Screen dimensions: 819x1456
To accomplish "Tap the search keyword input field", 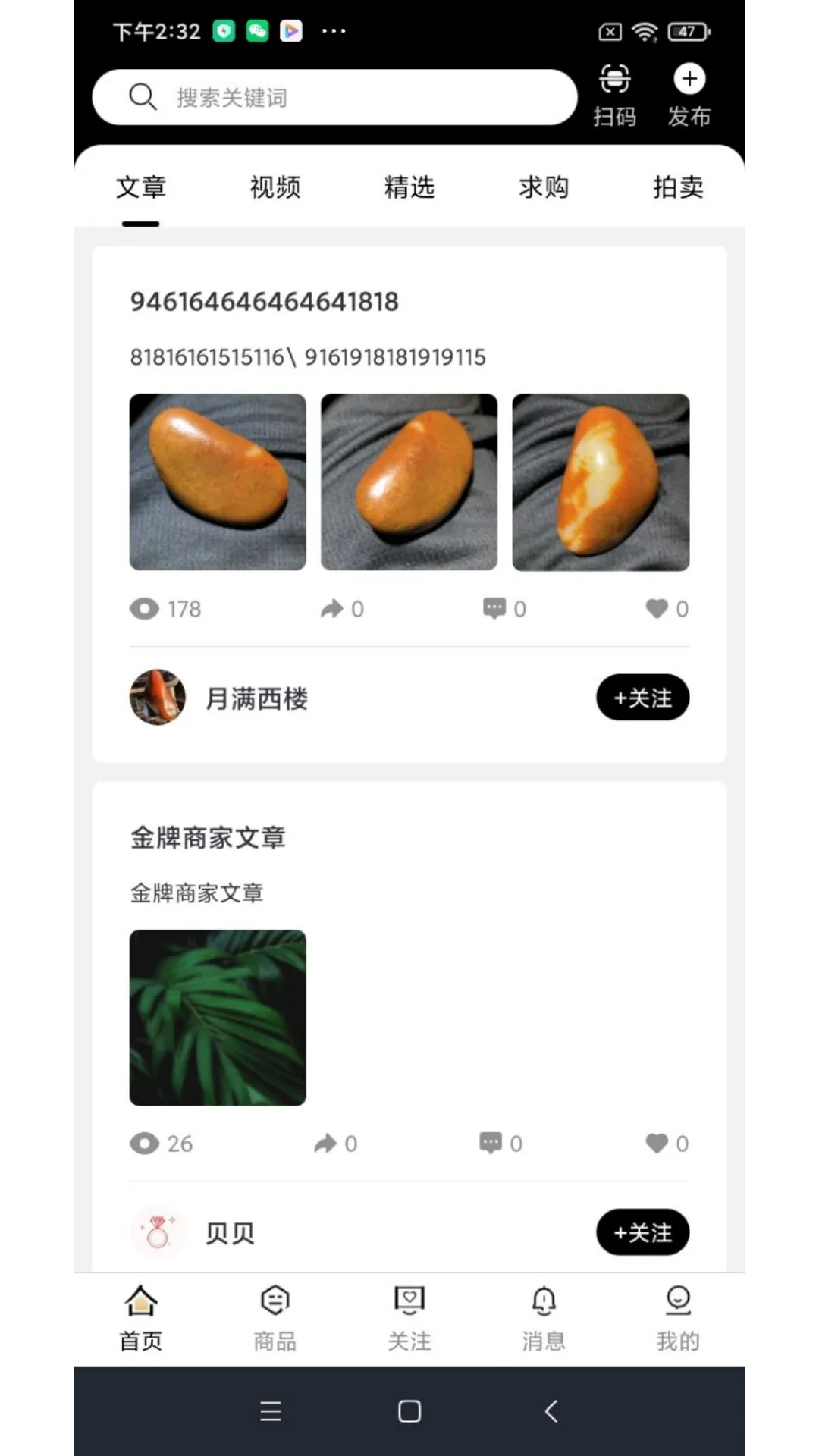I will click(334, 96).
